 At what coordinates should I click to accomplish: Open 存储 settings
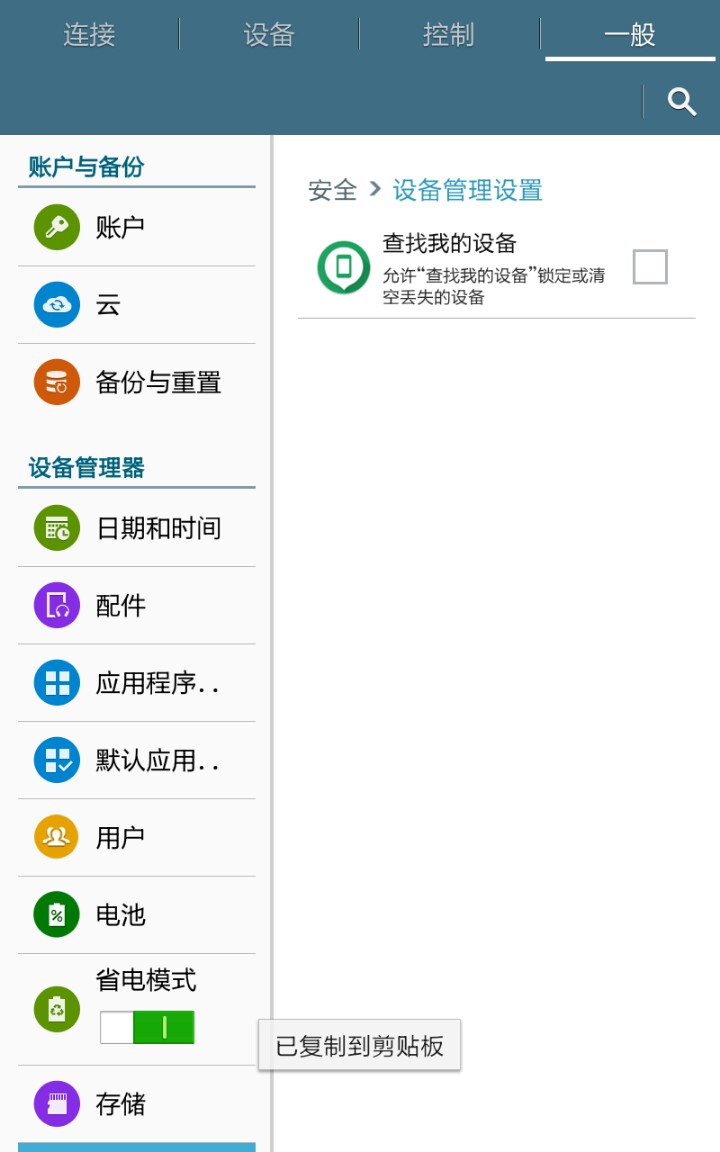point(136,1104)
